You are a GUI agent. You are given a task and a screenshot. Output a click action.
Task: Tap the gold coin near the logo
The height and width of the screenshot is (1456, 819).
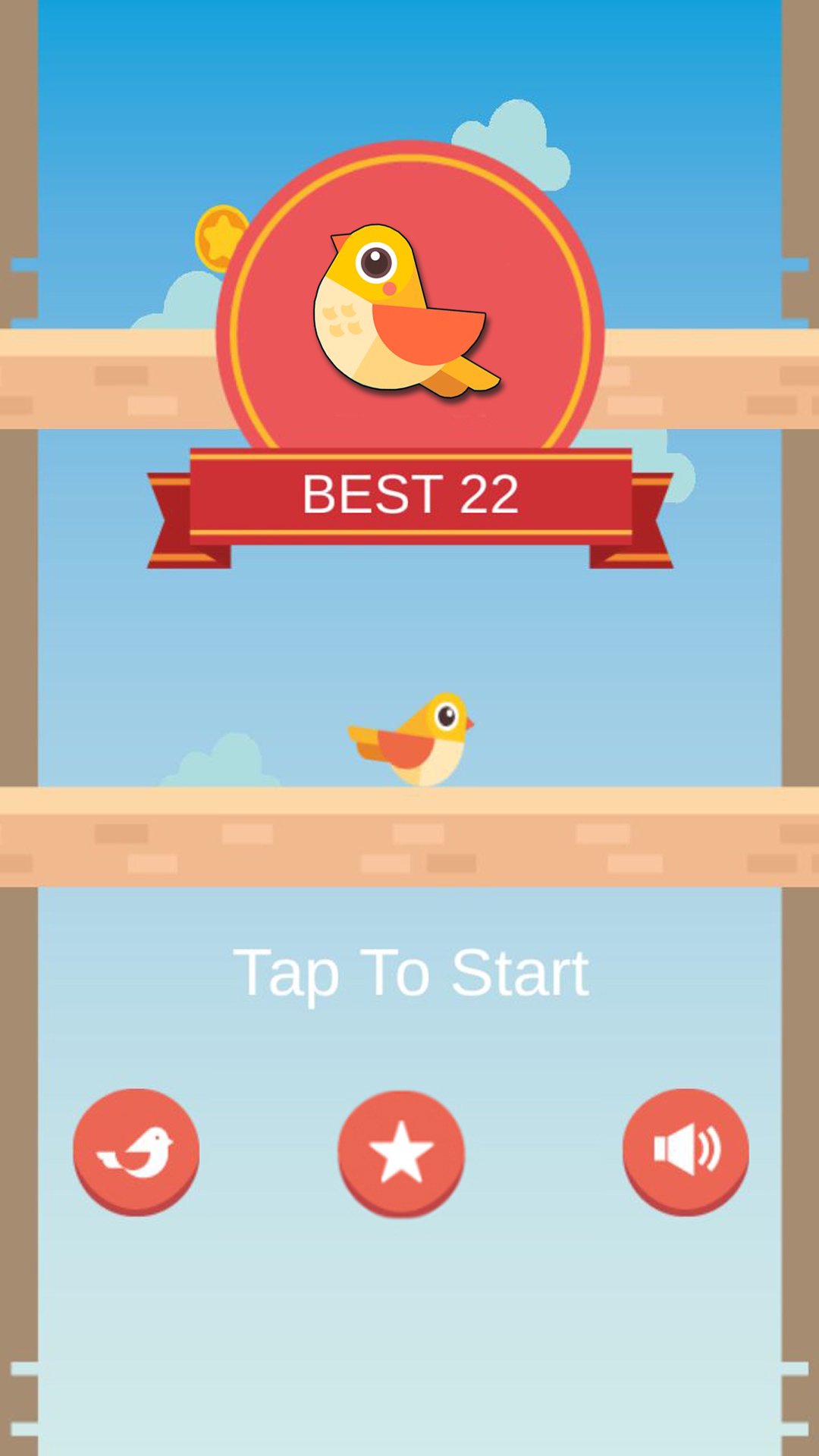tap(223, 236)
